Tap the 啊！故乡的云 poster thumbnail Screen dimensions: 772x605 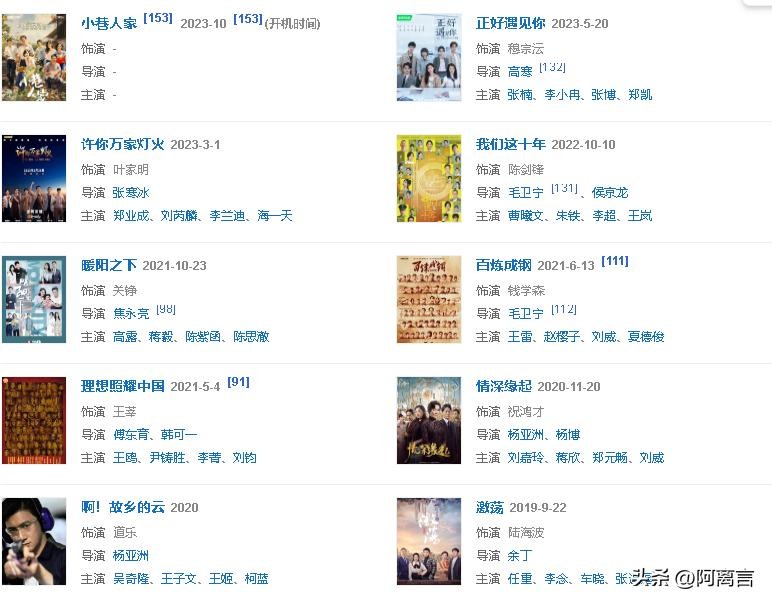point(34,541)
